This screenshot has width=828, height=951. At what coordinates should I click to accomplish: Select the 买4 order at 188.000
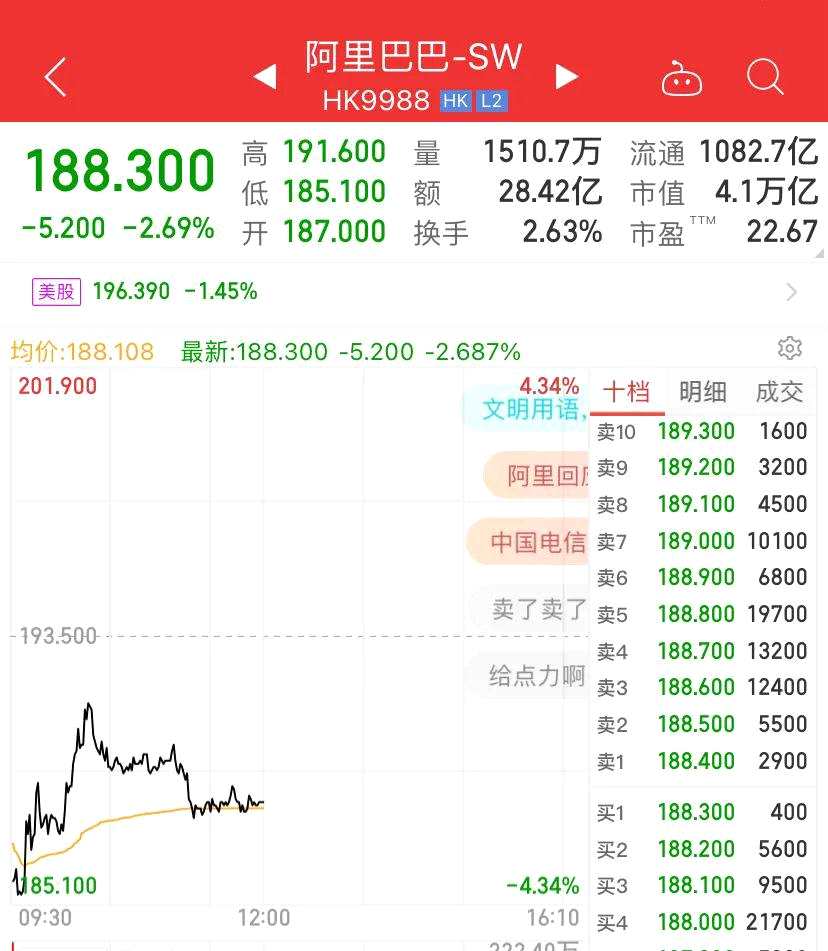tap(702, 922)
